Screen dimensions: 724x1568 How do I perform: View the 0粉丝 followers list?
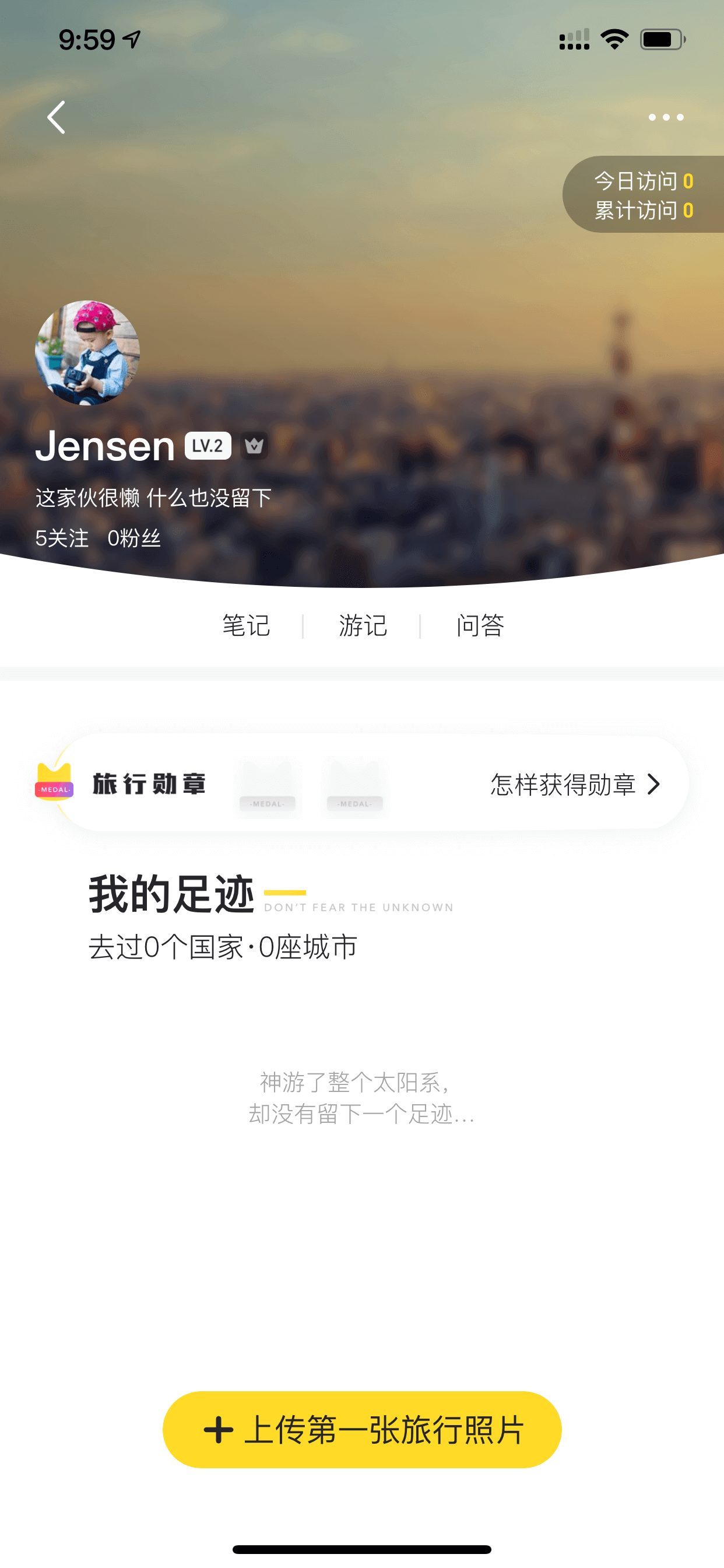point(134,538)
